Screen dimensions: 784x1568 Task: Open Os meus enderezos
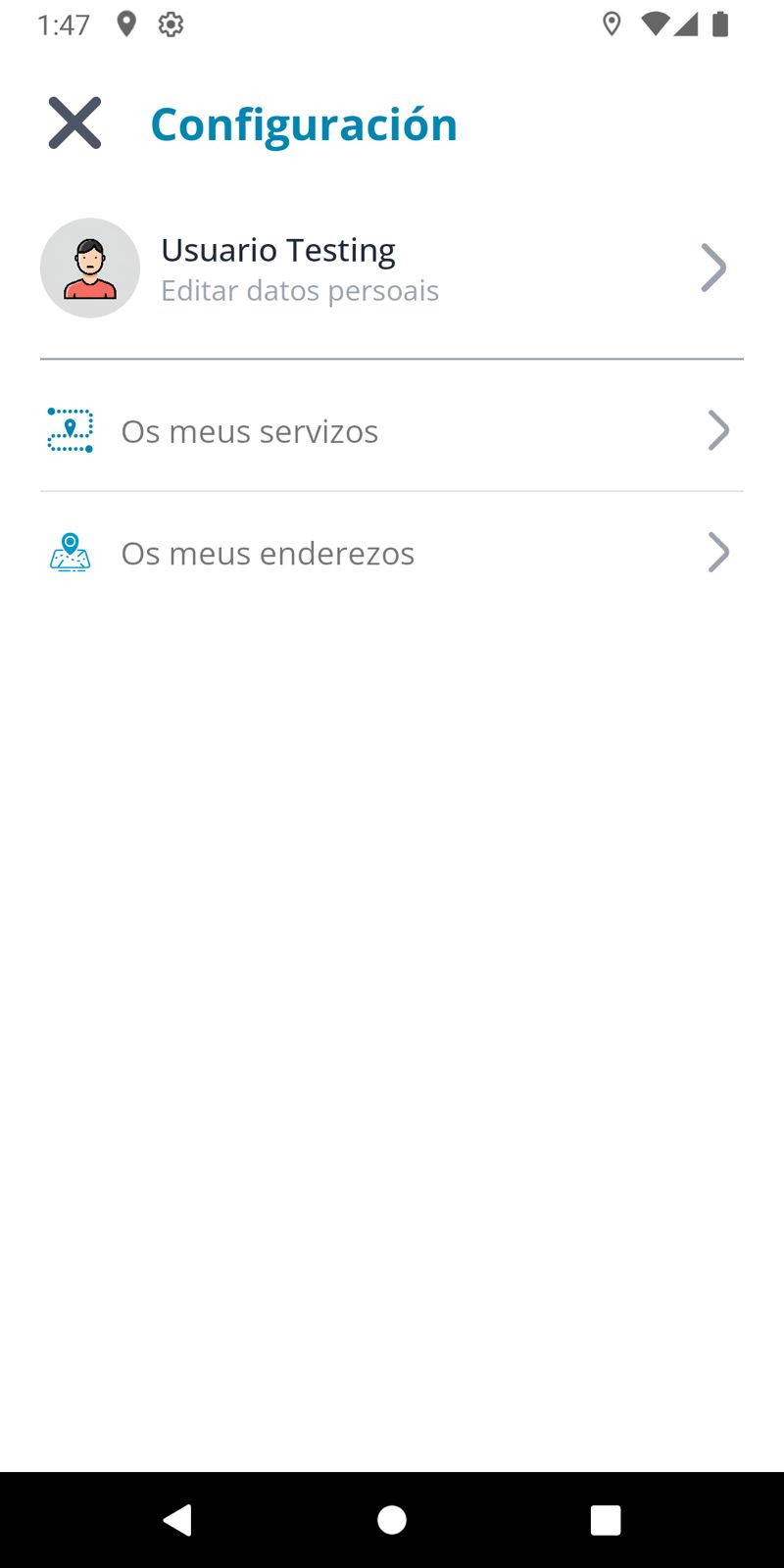pyautogui.click(x=268, y=552)
